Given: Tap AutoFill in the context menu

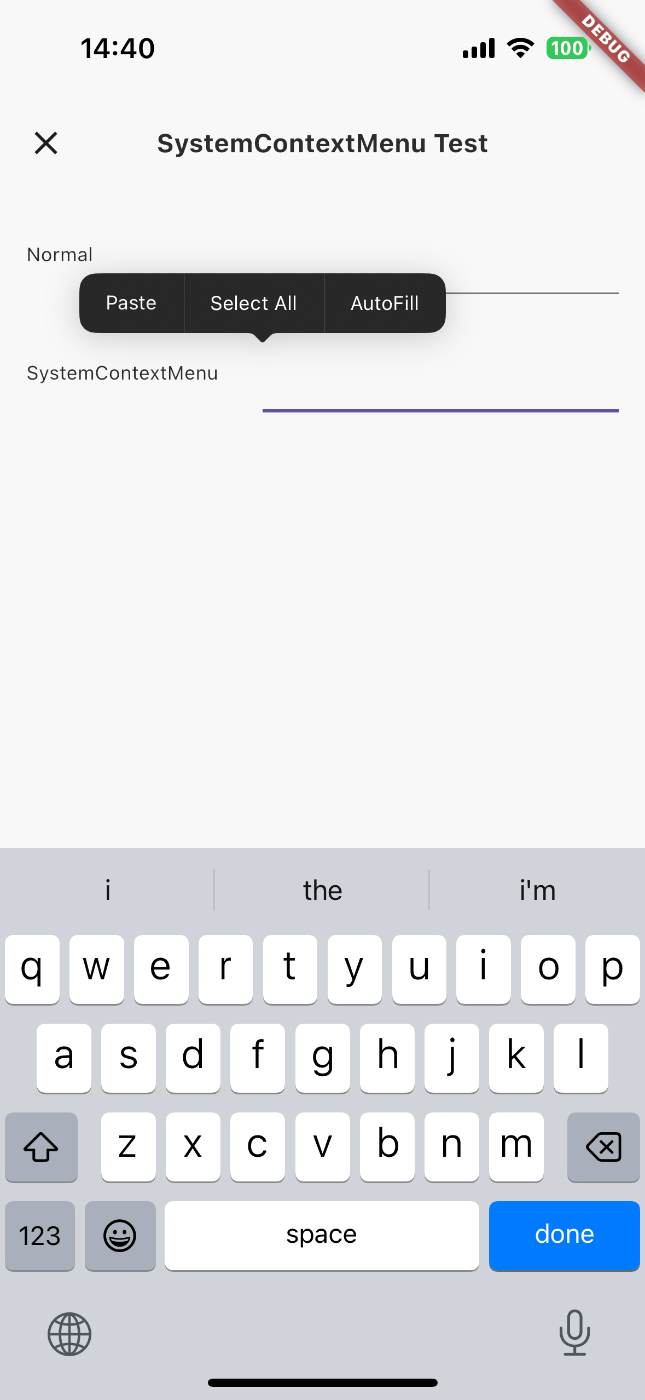Looking at the screenshot, I should point(385,303).
